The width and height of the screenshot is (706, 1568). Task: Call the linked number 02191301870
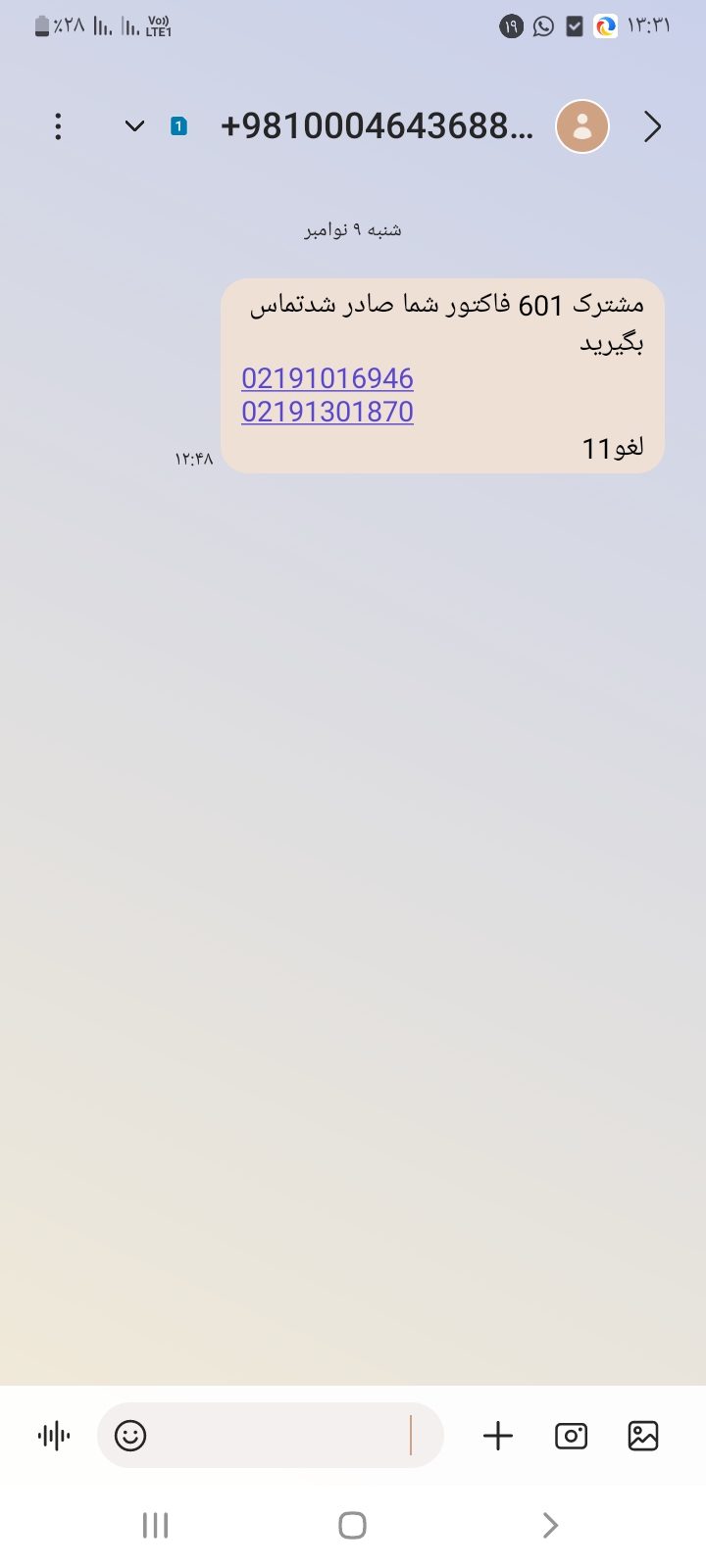click(328, 412)
